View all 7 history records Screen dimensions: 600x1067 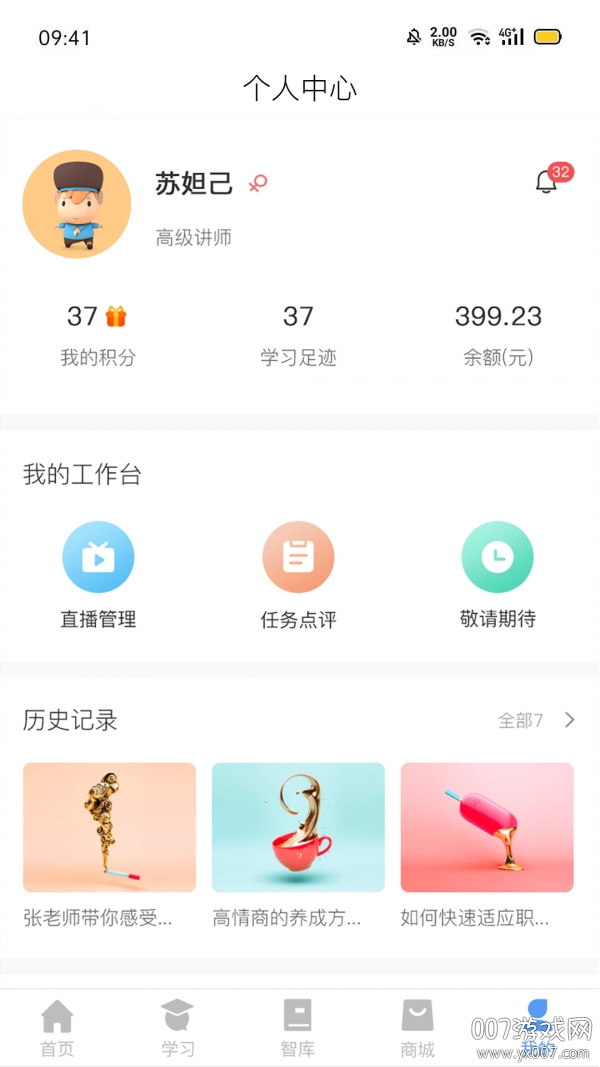(537, 720)
